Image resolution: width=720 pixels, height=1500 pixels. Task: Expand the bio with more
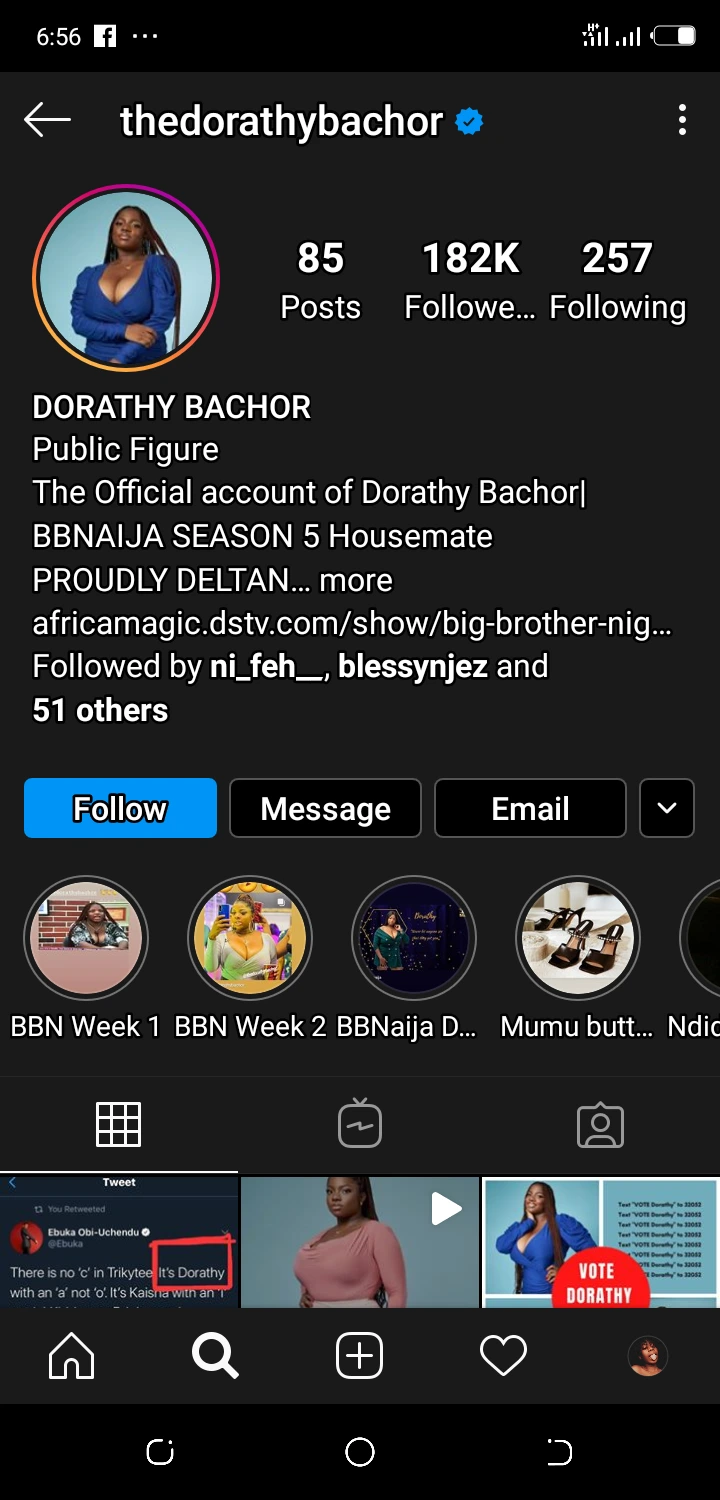click(356, 580)
